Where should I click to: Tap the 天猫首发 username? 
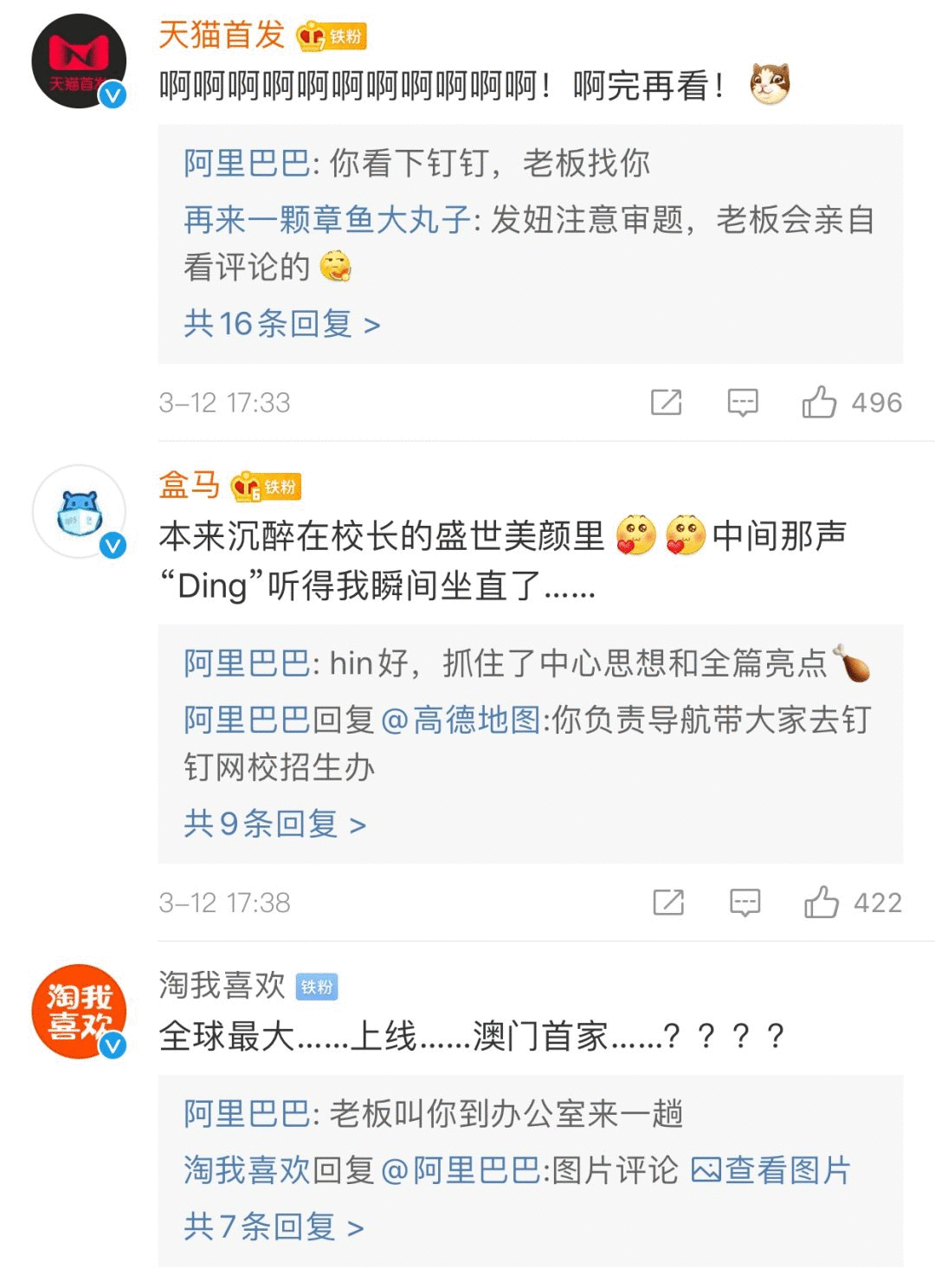(x=222, y=35)
